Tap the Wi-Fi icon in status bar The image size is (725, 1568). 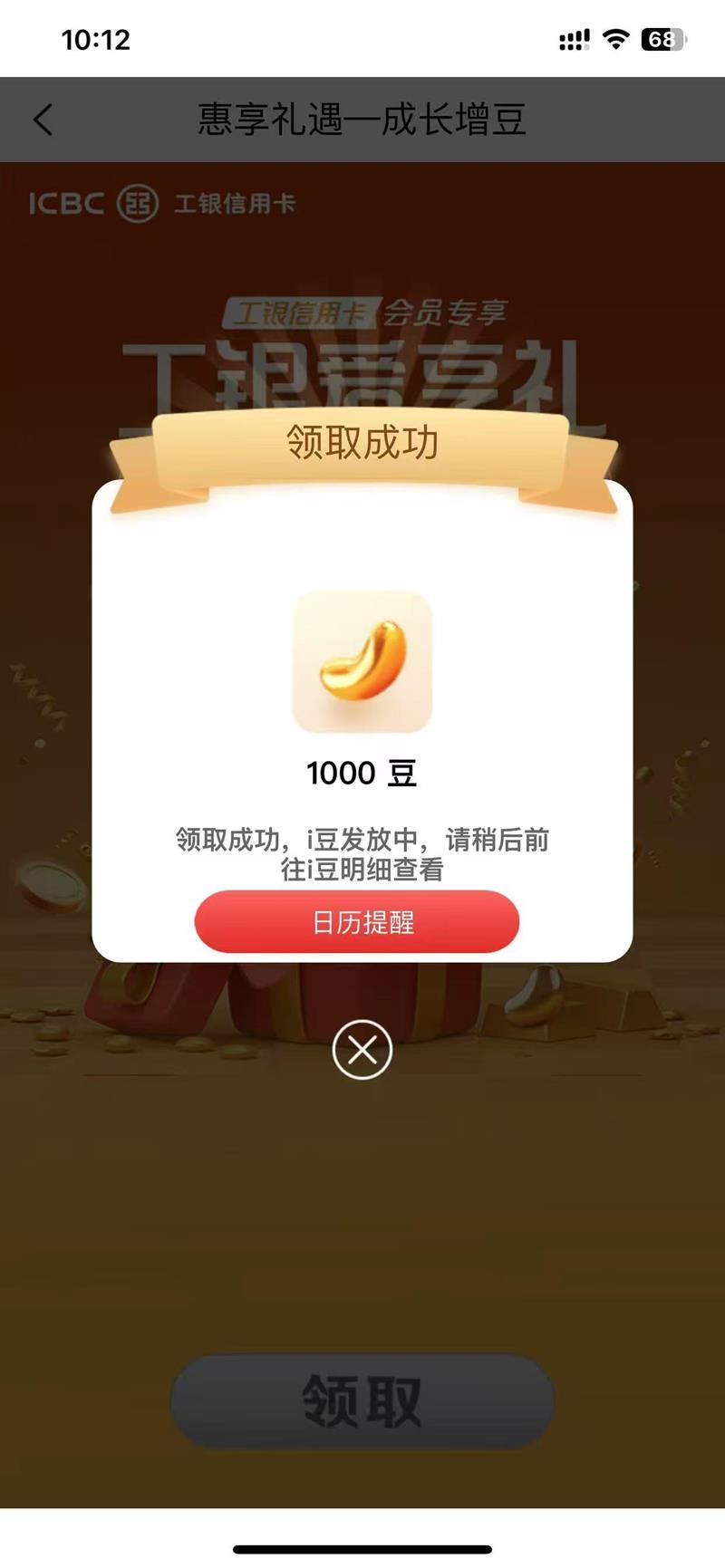[x=615, y=40]
